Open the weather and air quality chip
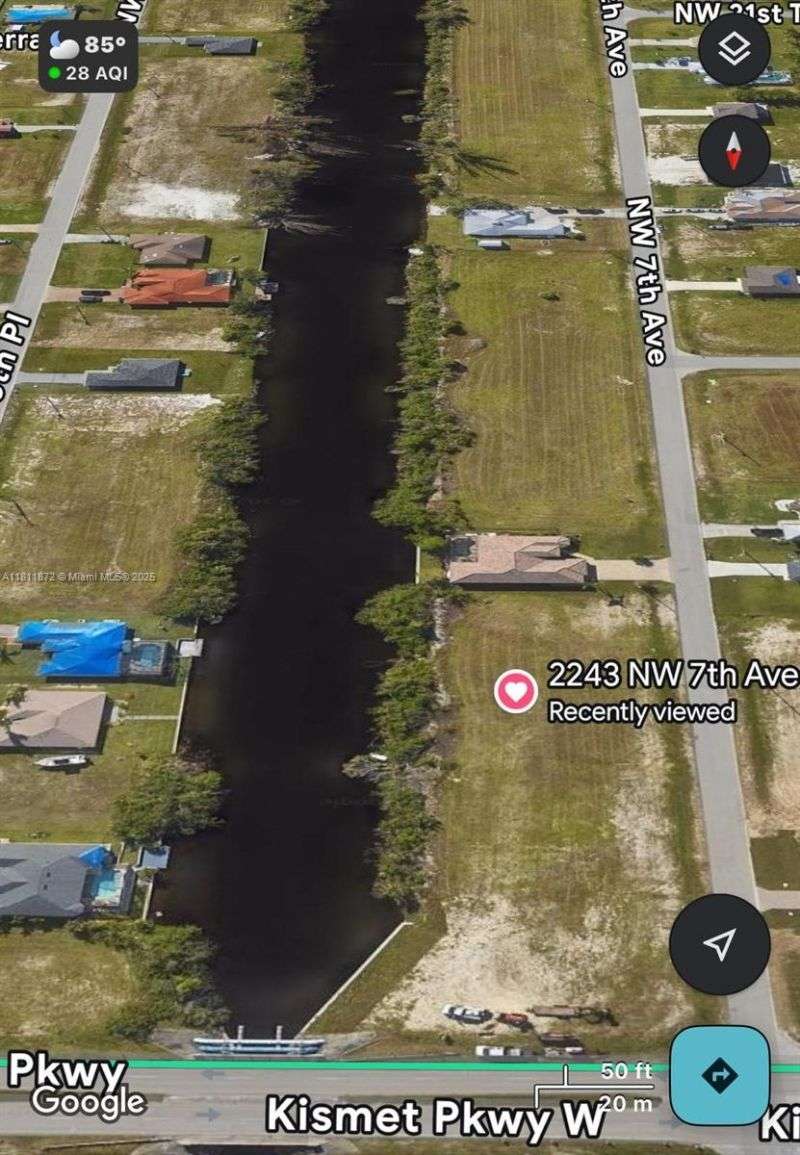This screenshot has width=800, height=1155. (88, 57)
